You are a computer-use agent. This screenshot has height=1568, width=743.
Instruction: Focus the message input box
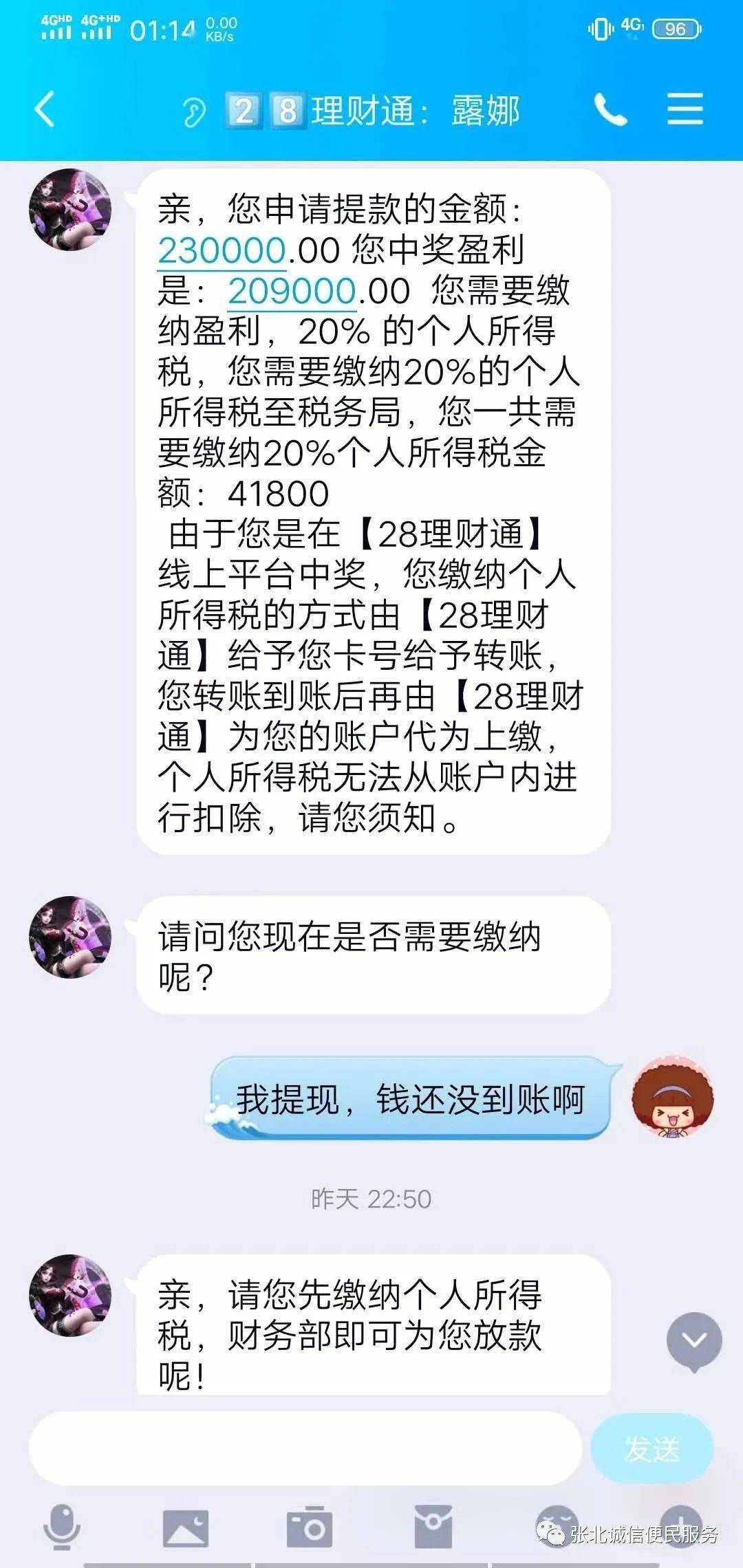(305, 1448)
